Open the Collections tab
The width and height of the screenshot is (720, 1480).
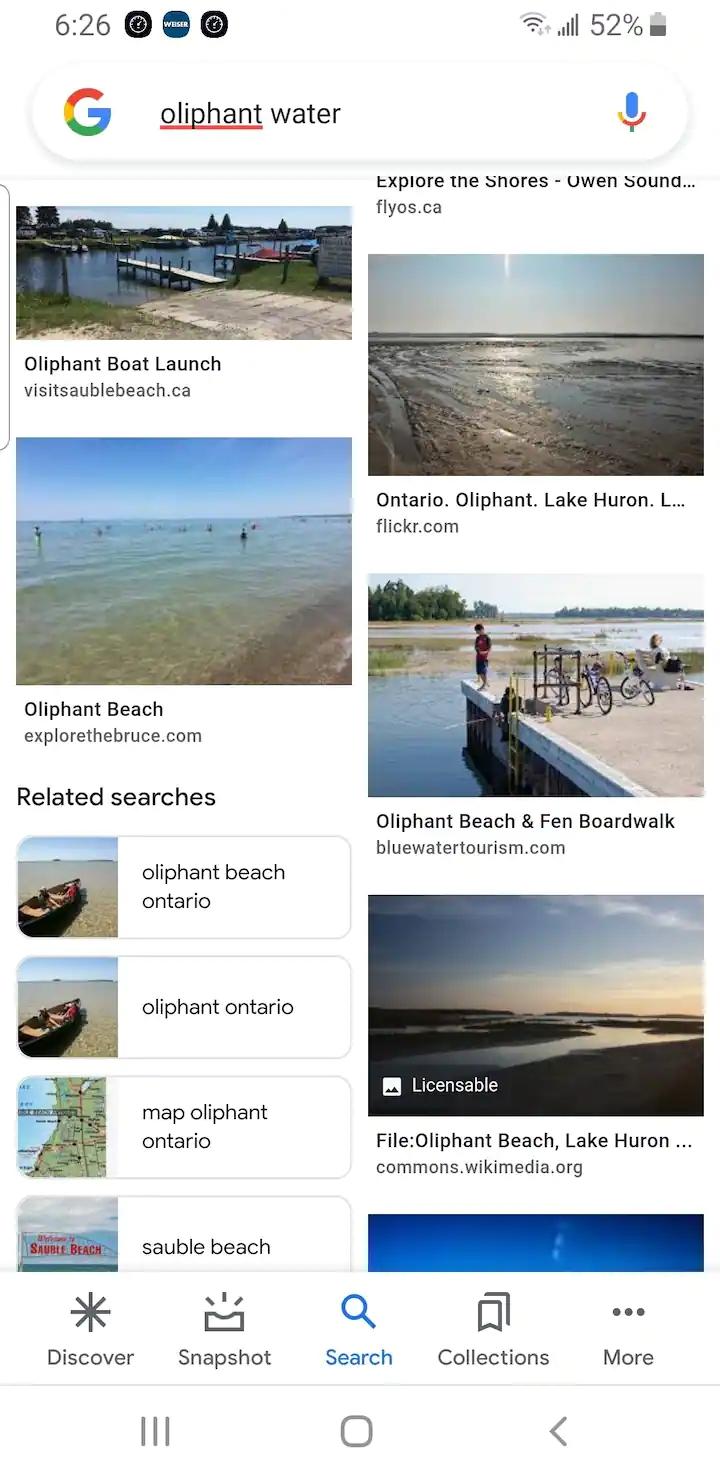coord(493,1330)
